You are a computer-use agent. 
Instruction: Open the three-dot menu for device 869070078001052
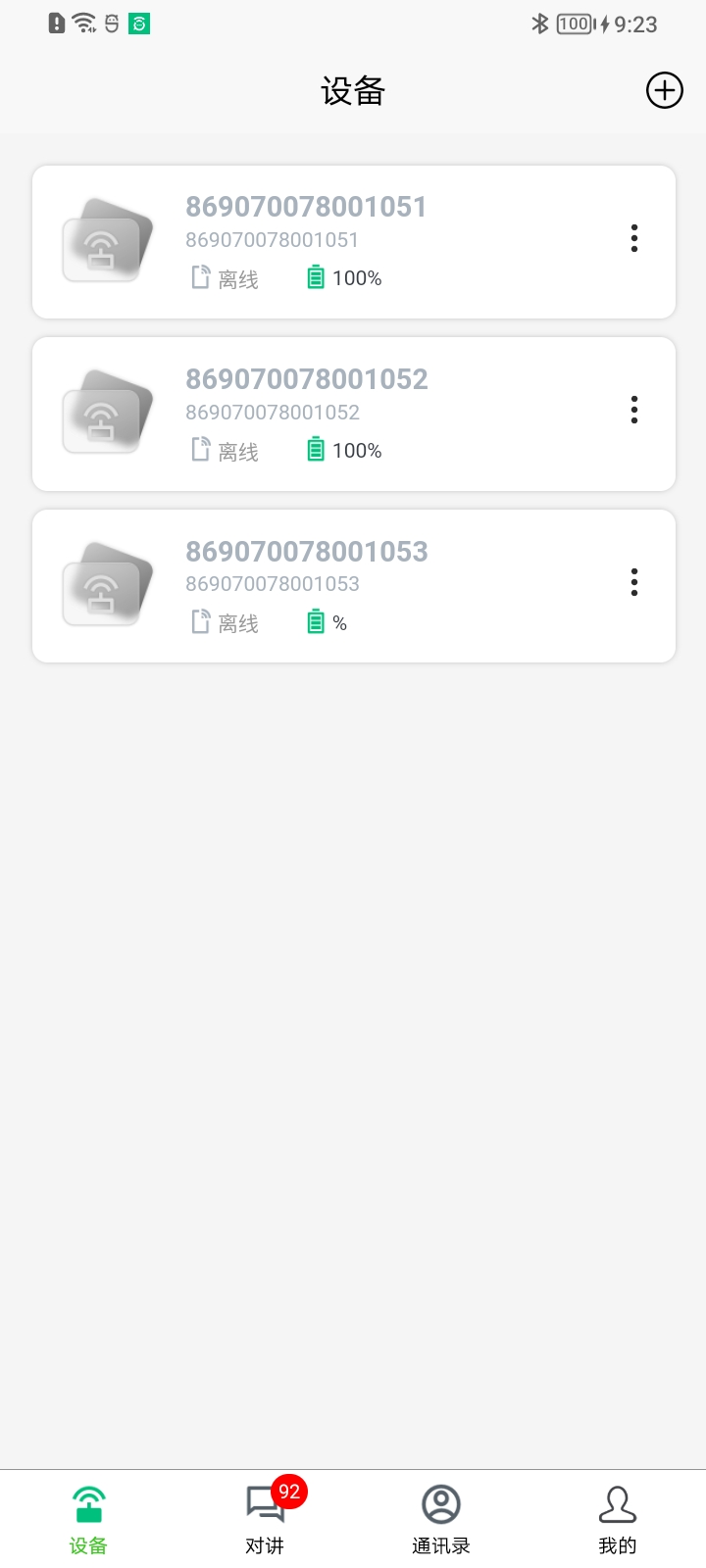click(634, 410)
